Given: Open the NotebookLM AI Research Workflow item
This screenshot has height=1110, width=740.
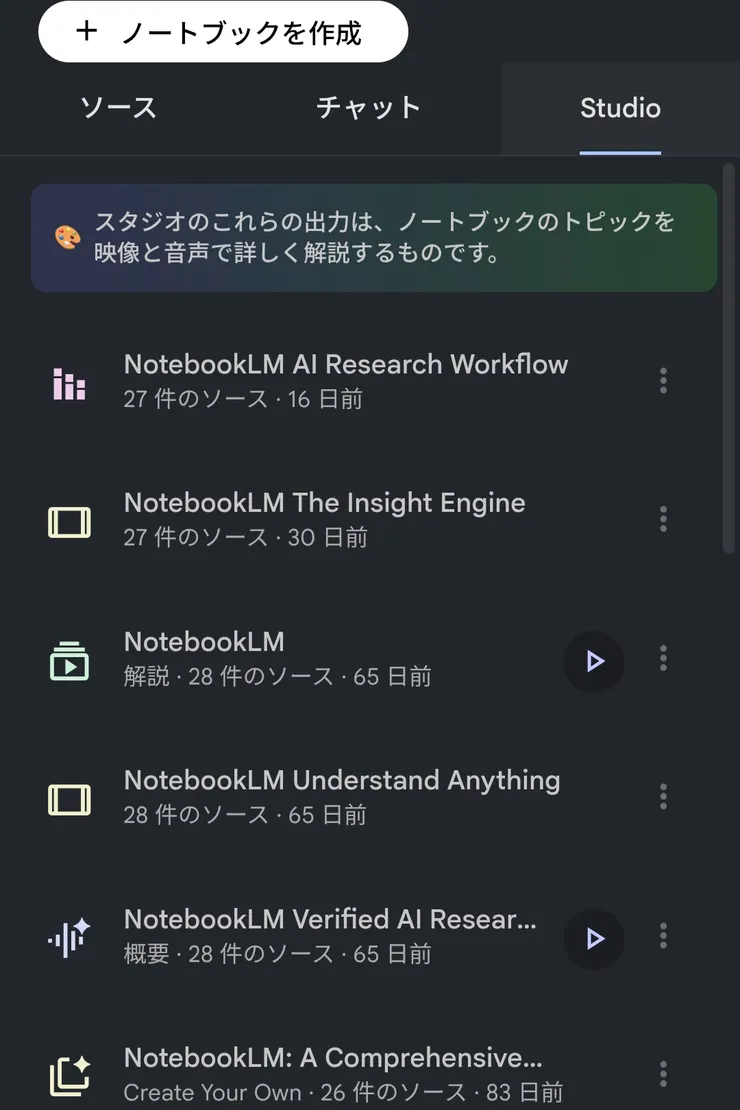Looking at the screenshot, I should click(x=345, y=365).
